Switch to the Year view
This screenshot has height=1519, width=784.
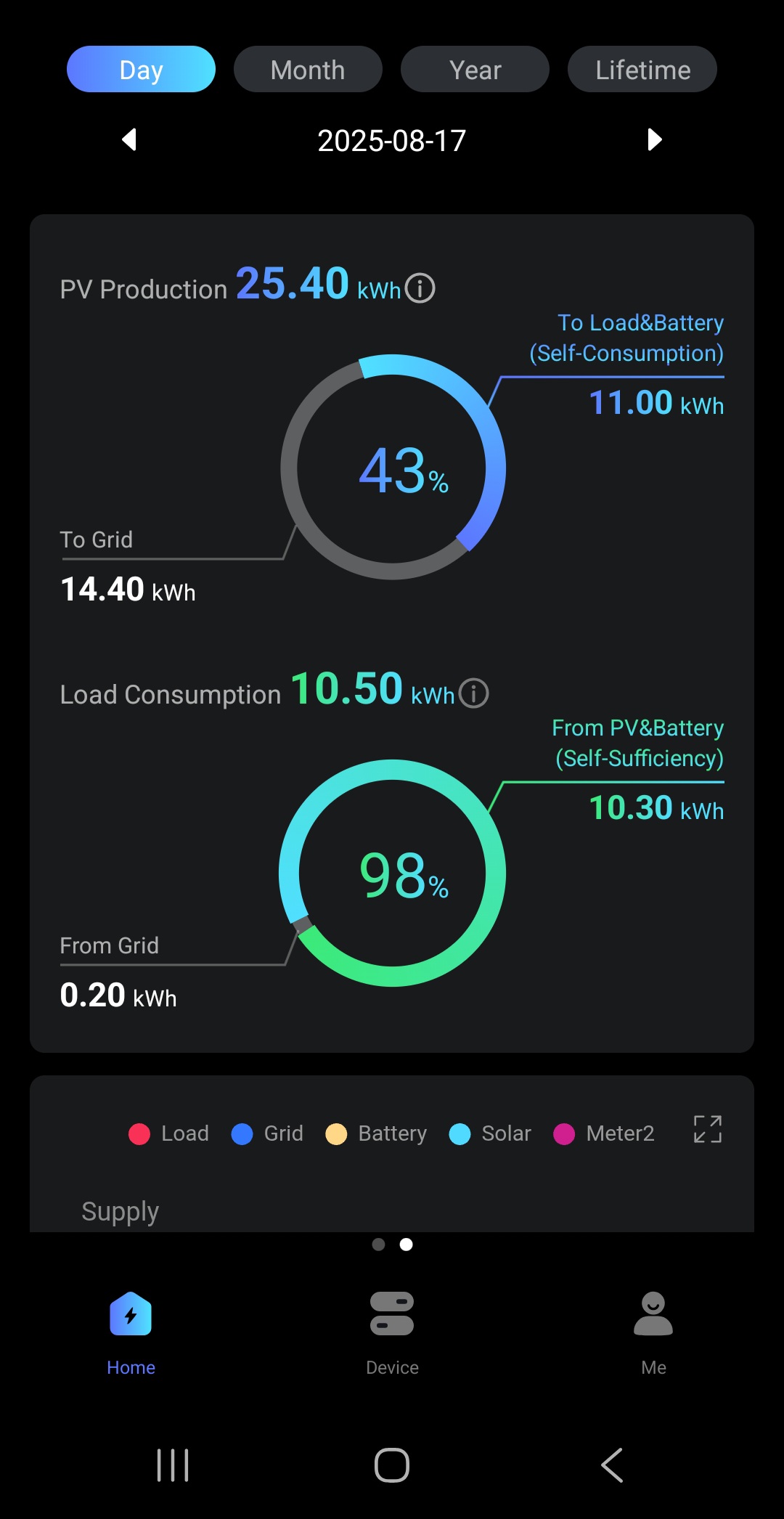click(475, 70)
